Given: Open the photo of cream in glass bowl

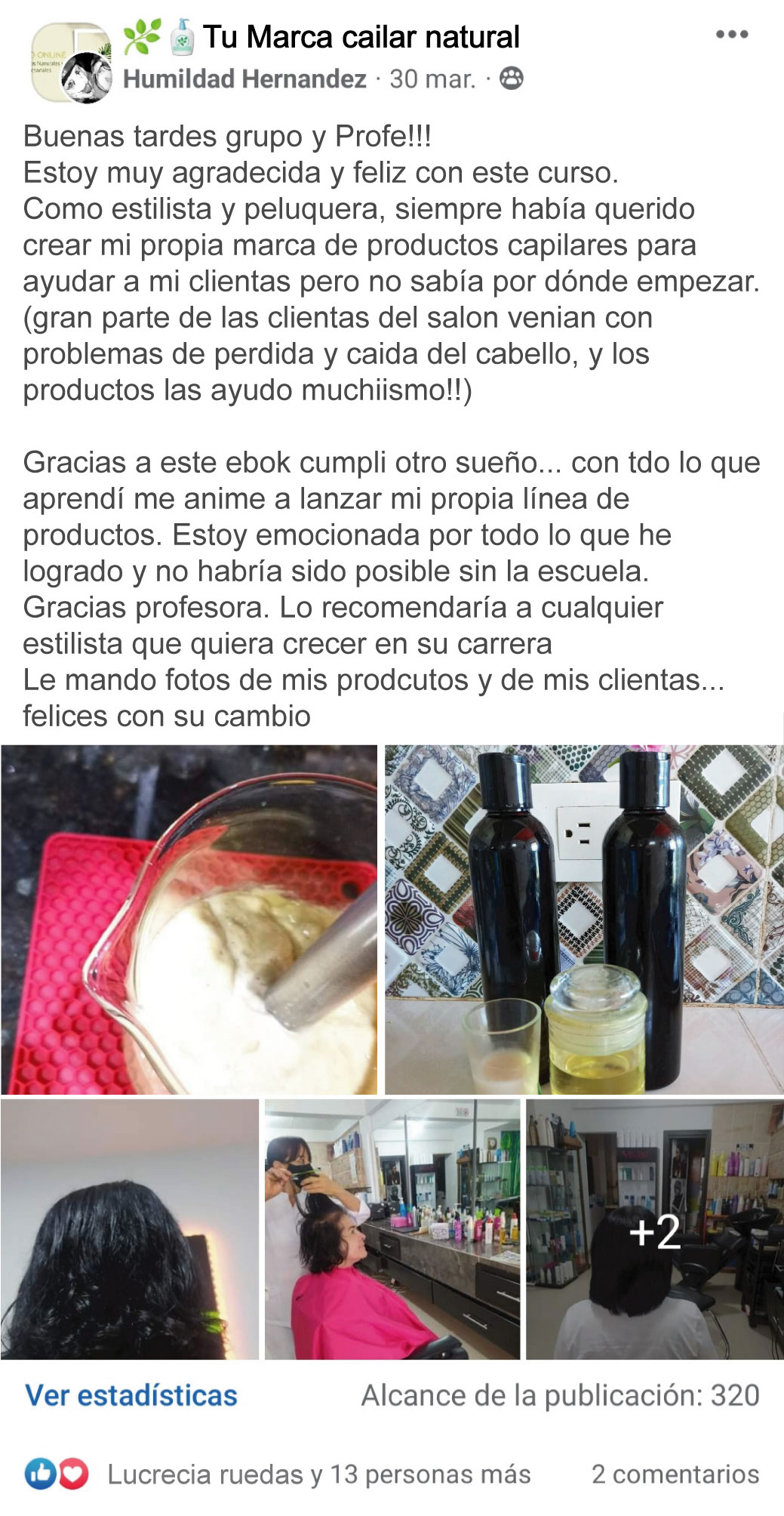Looking at the screenshot, I should (x=189, y=920).
